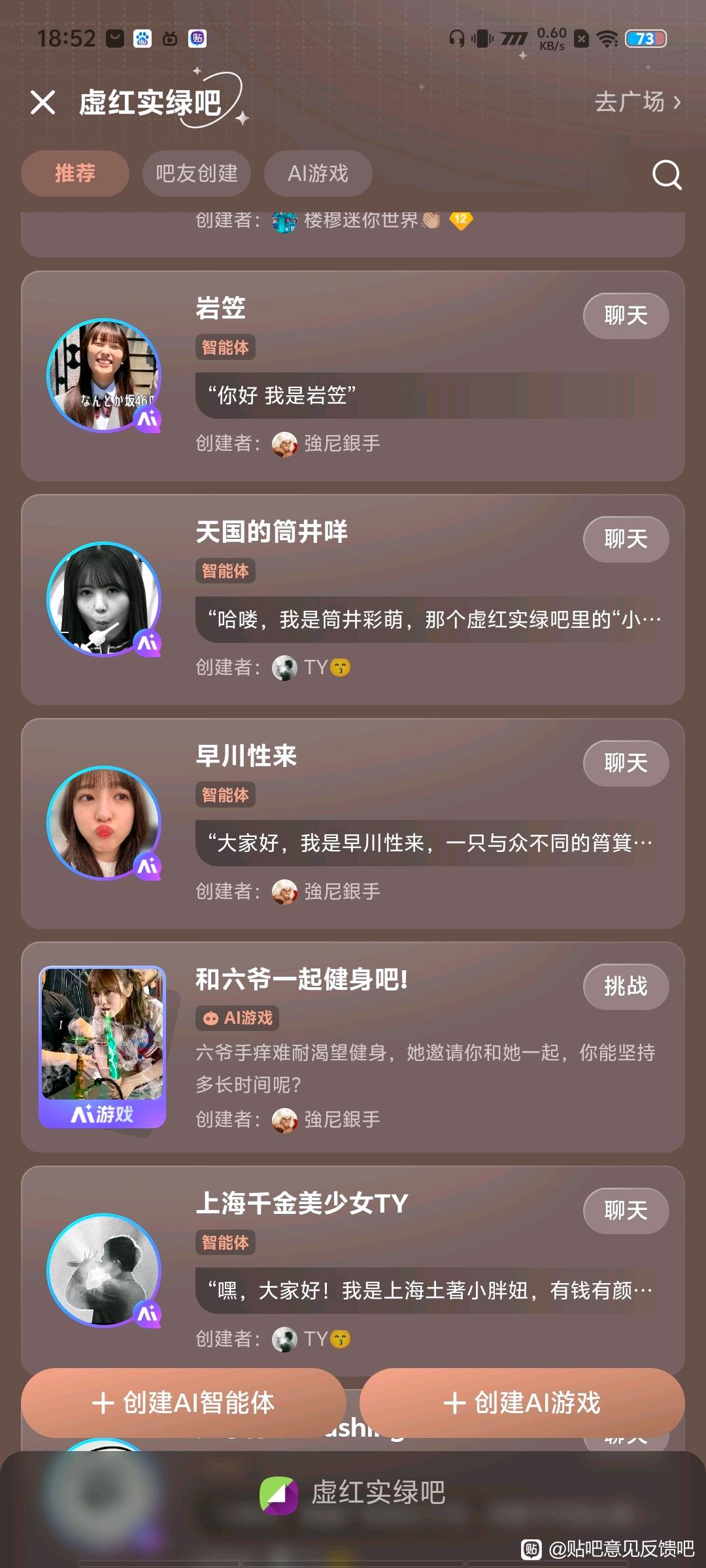The image size is (706, 1568).
Task: Open the 和六爷一起健身吧 game cover
Action: click(103, 1047)
